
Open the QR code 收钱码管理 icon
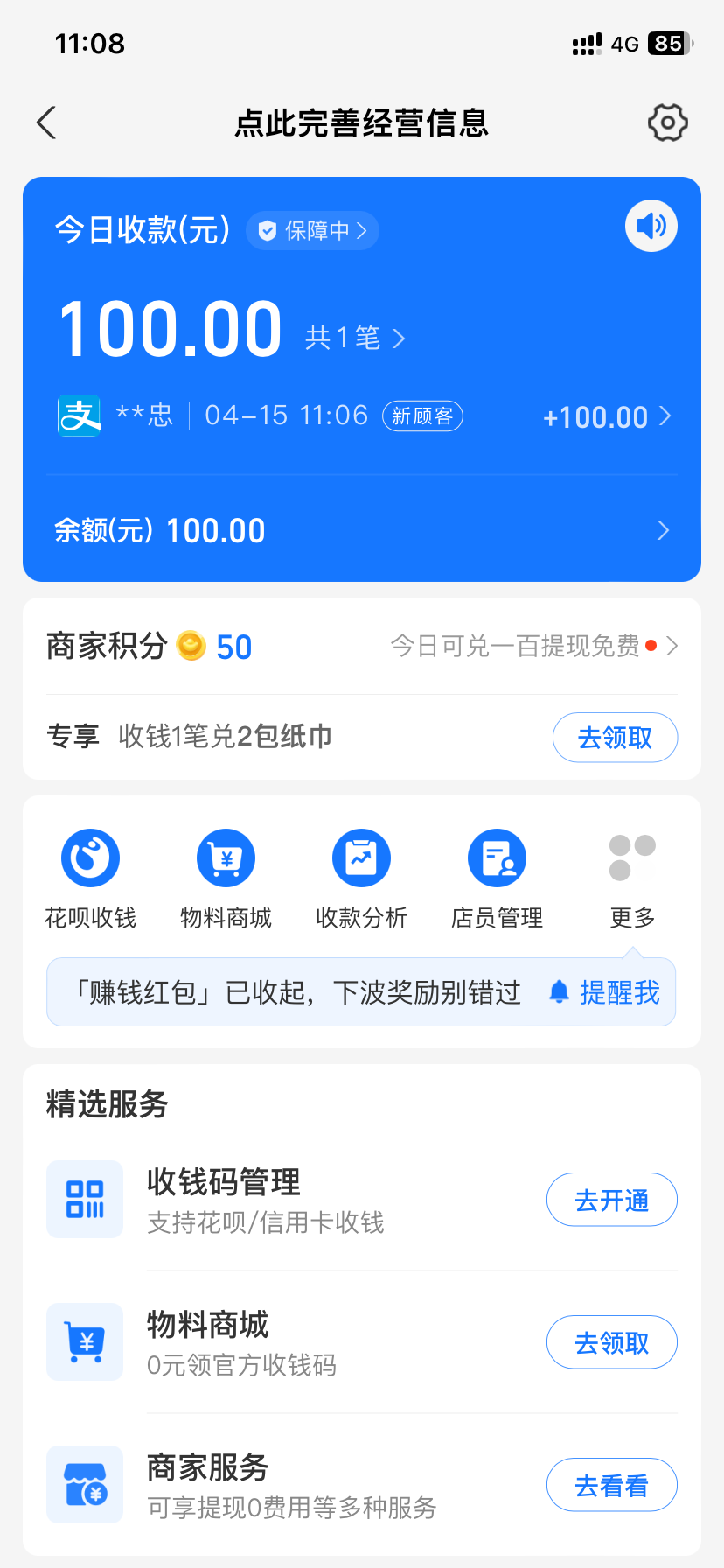[x=84, y=1199]
